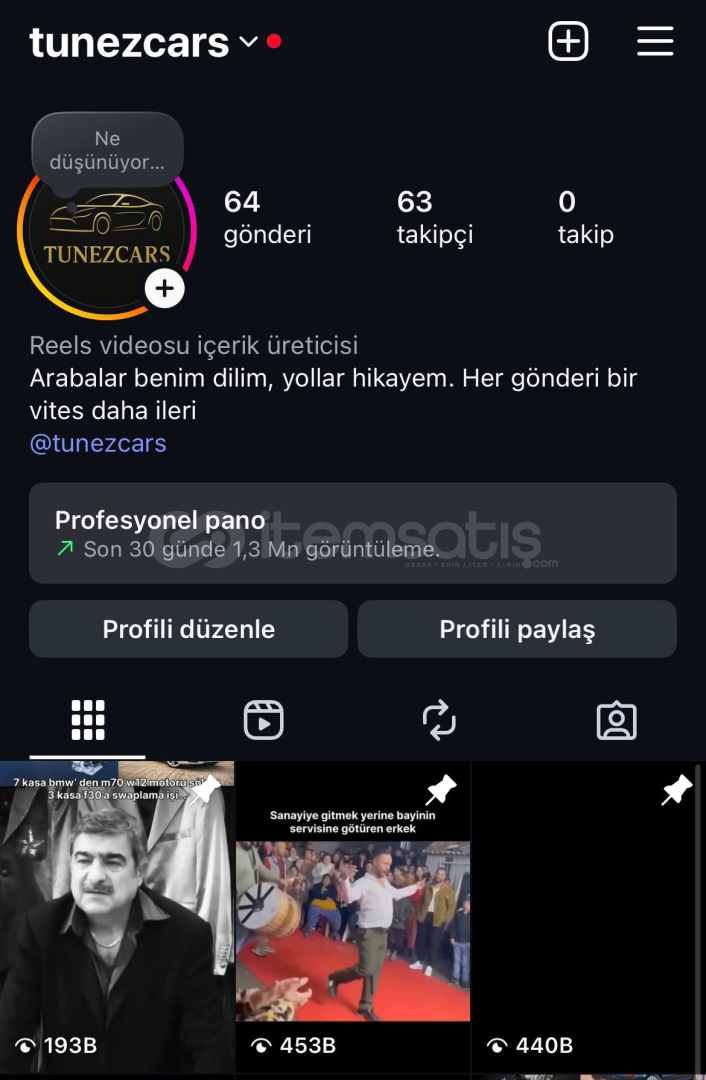Expand the tunezcars account switcher

(x=248, y=42)
